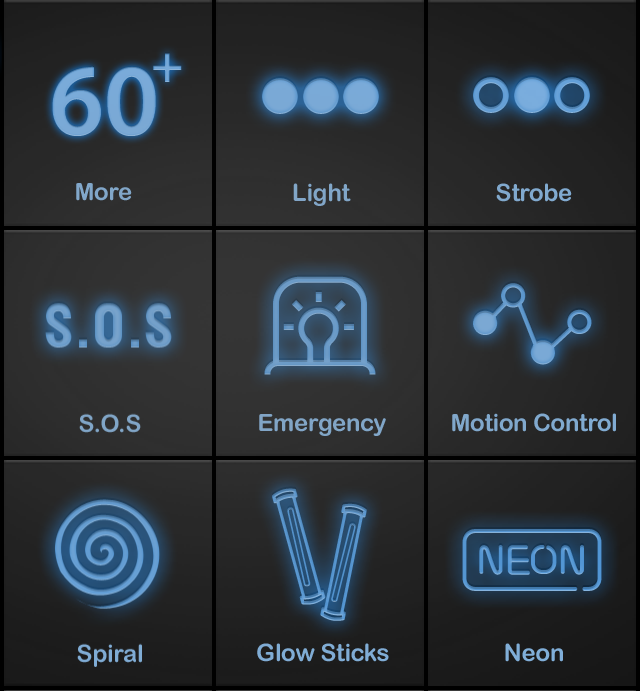Open Glow Sticks mode
Viewport: 640px width, 691px height.
click(321, 574)
